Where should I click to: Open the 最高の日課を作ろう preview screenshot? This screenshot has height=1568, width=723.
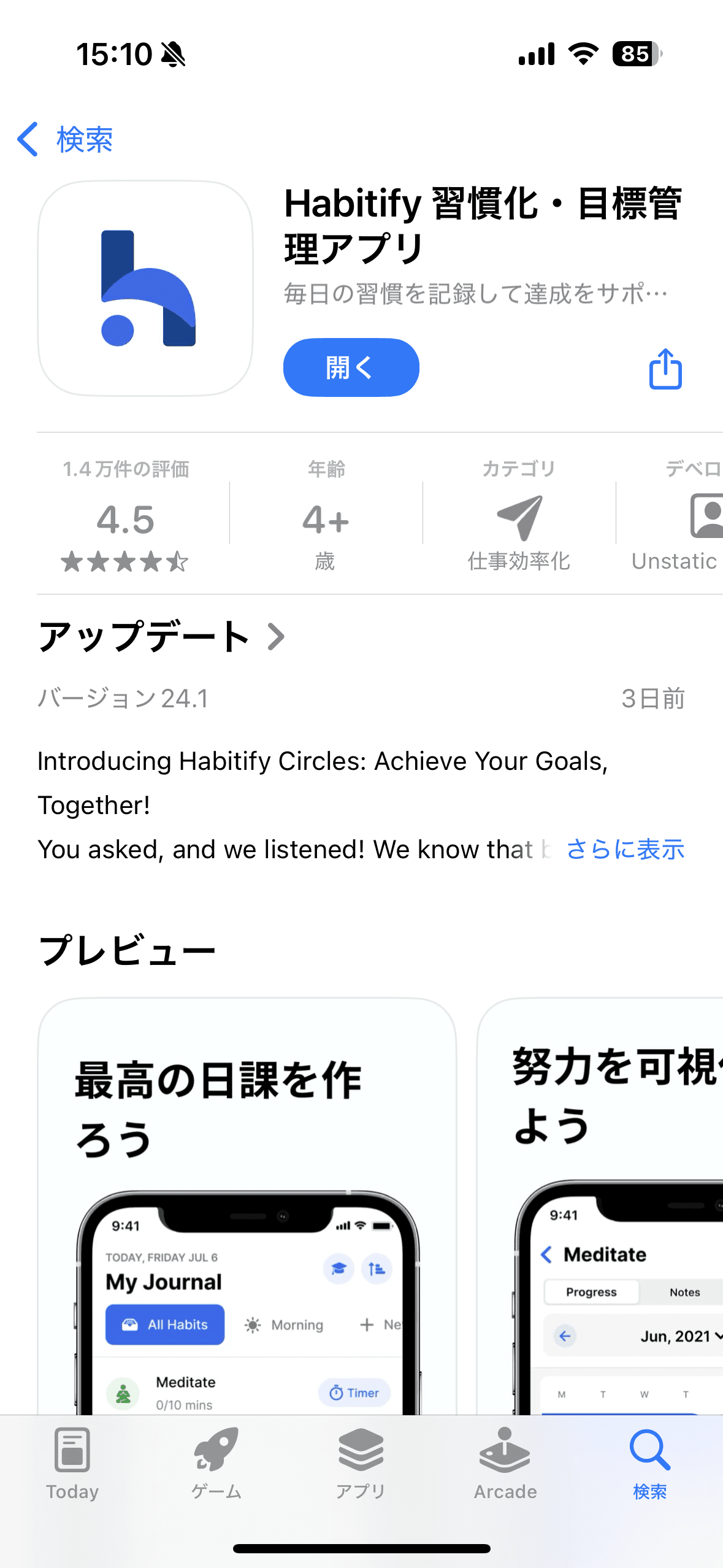tap(247, 1205)
